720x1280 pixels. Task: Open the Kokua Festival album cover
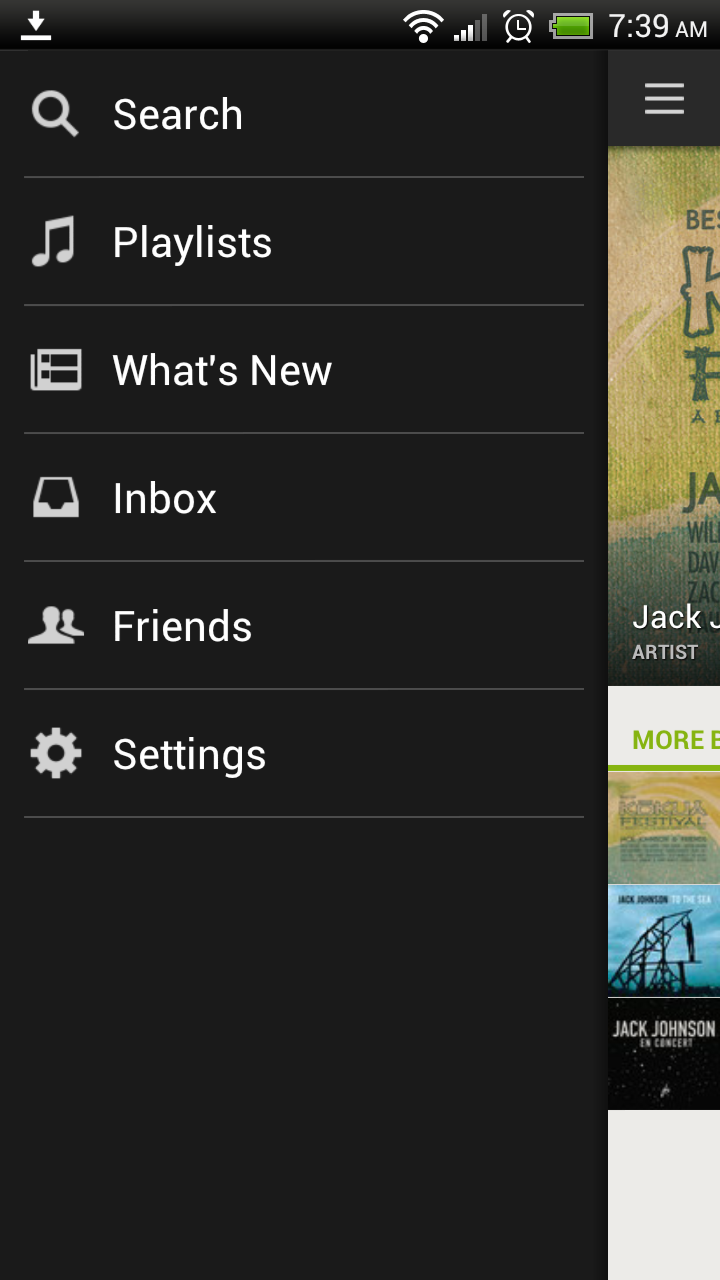click(664, 828)
